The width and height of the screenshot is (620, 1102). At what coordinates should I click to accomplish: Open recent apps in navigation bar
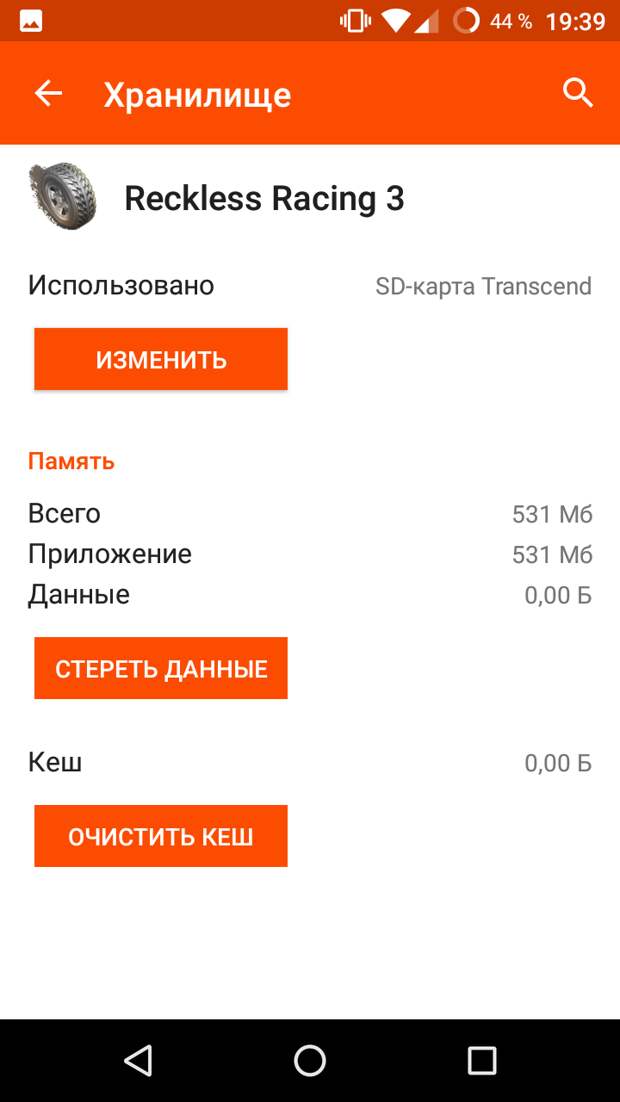(482, 1060)
